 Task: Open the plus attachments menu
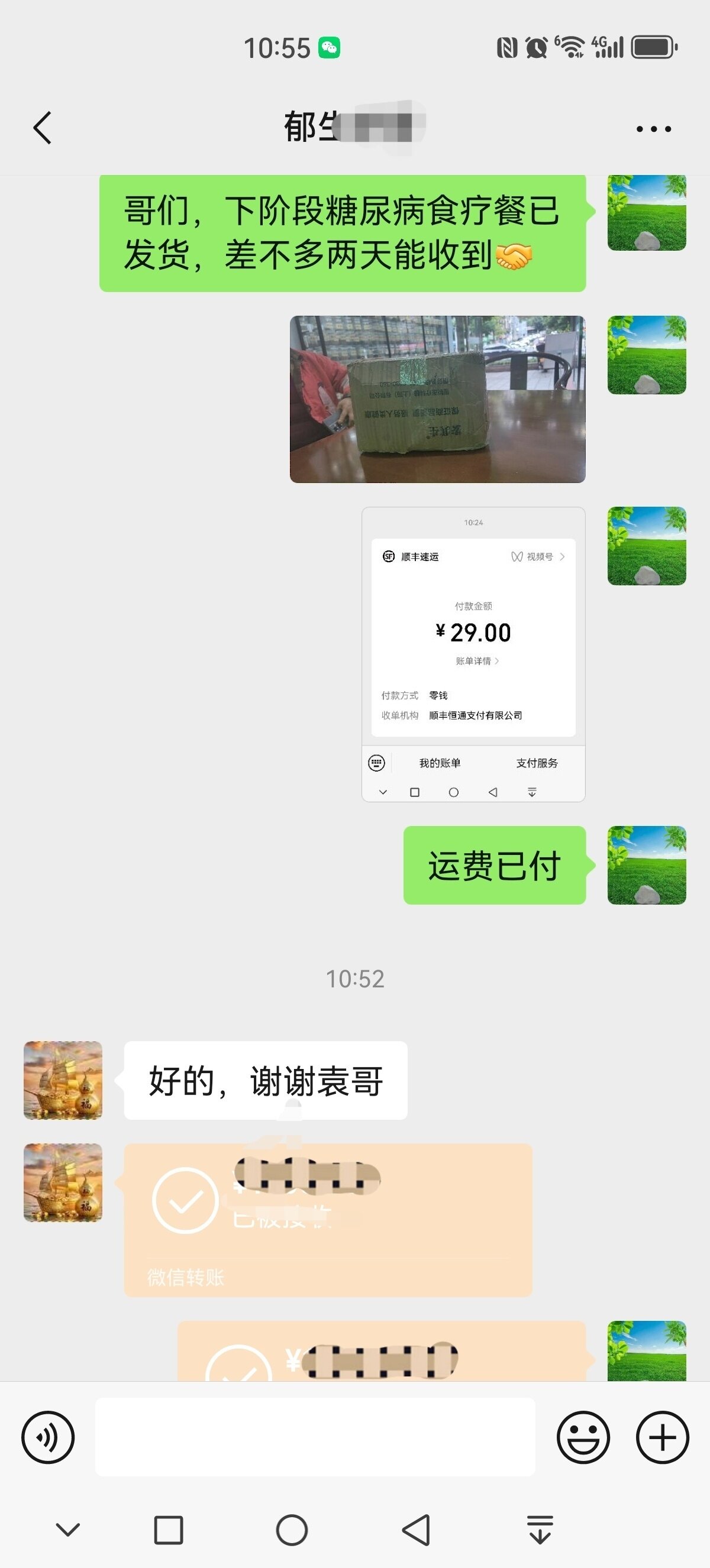(x=662, y=1437)
